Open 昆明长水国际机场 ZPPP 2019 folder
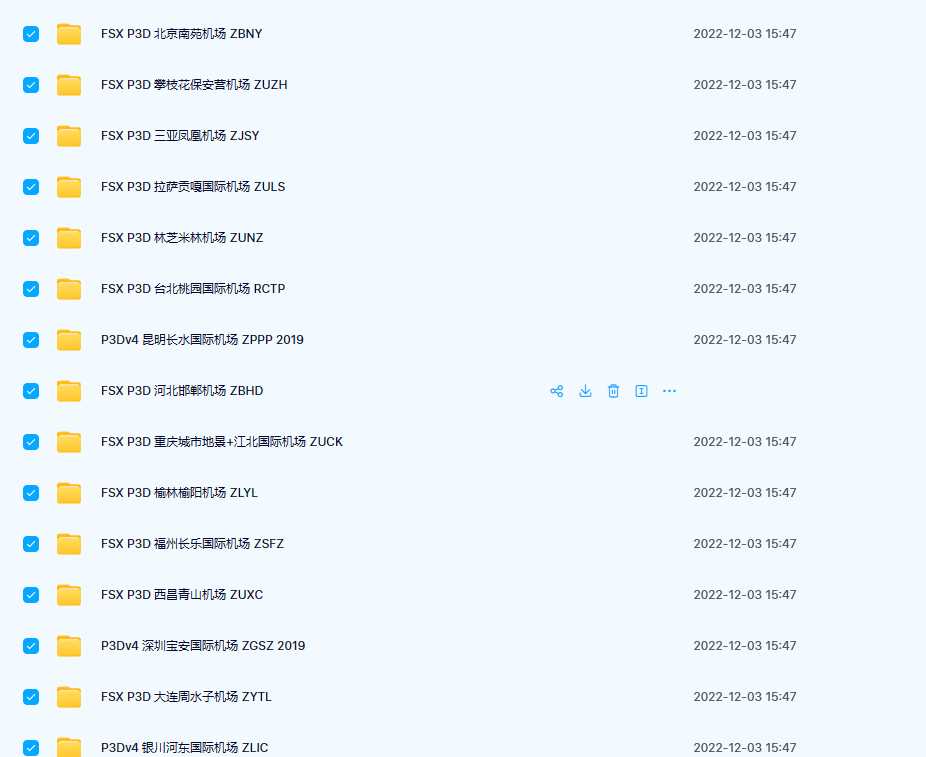Image resolution: width=926 pixels, height=757 pixels. tap(202, 340)
